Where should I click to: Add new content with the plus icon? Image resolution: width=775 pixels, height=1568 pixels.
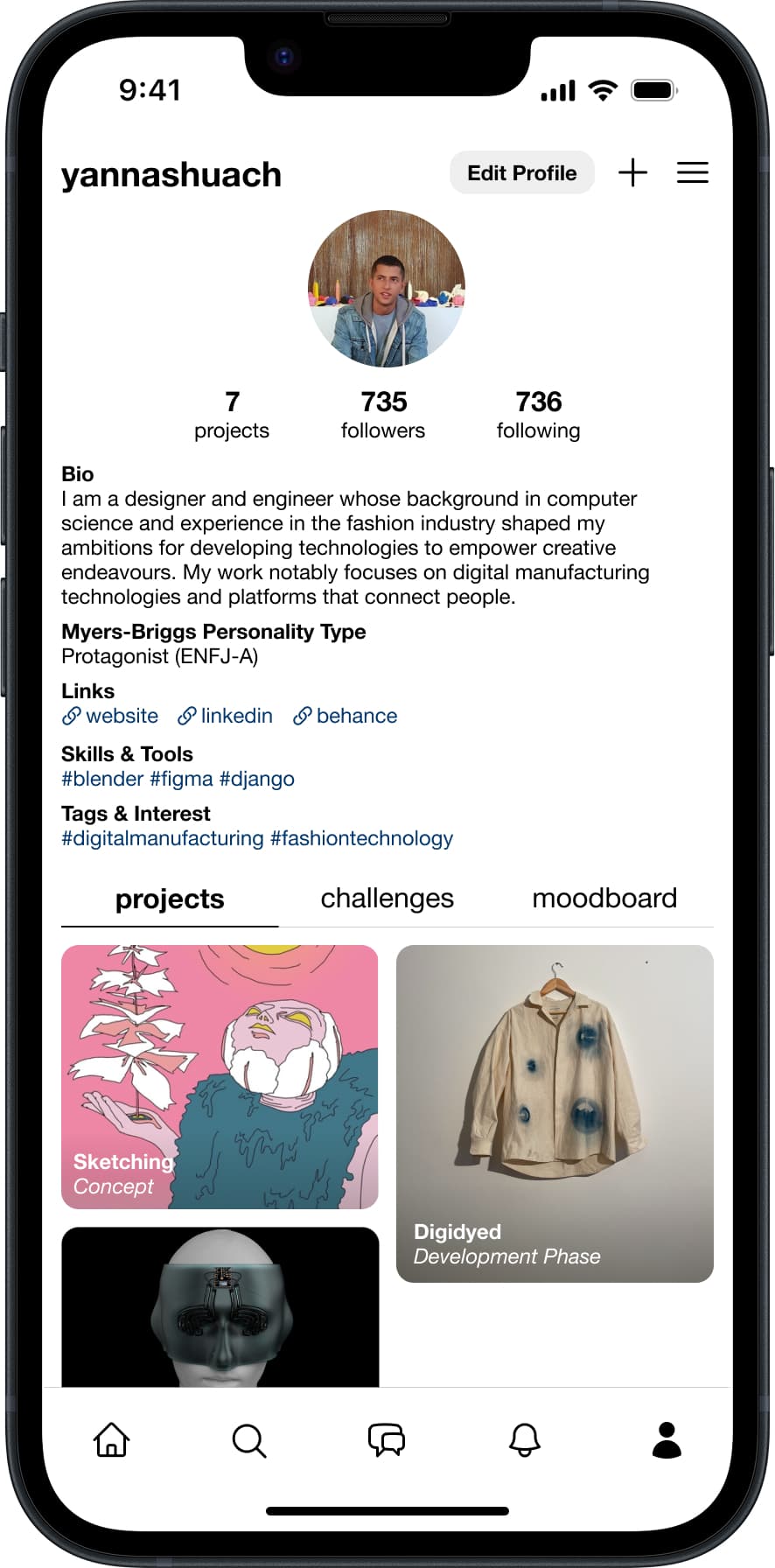tap(632, 173)
